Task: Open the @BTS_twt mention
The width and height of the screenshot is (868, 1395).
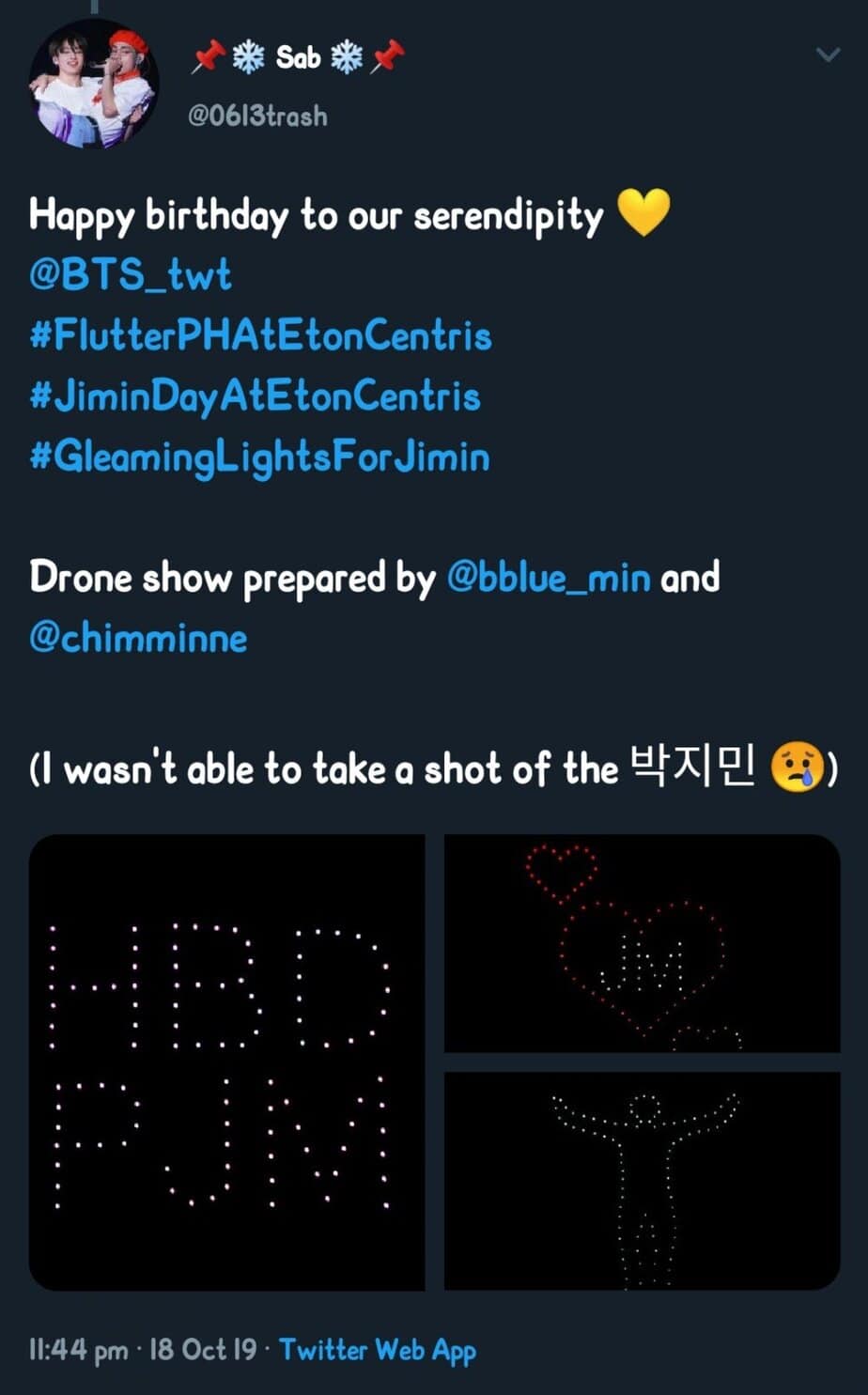Action: [130, 276]
